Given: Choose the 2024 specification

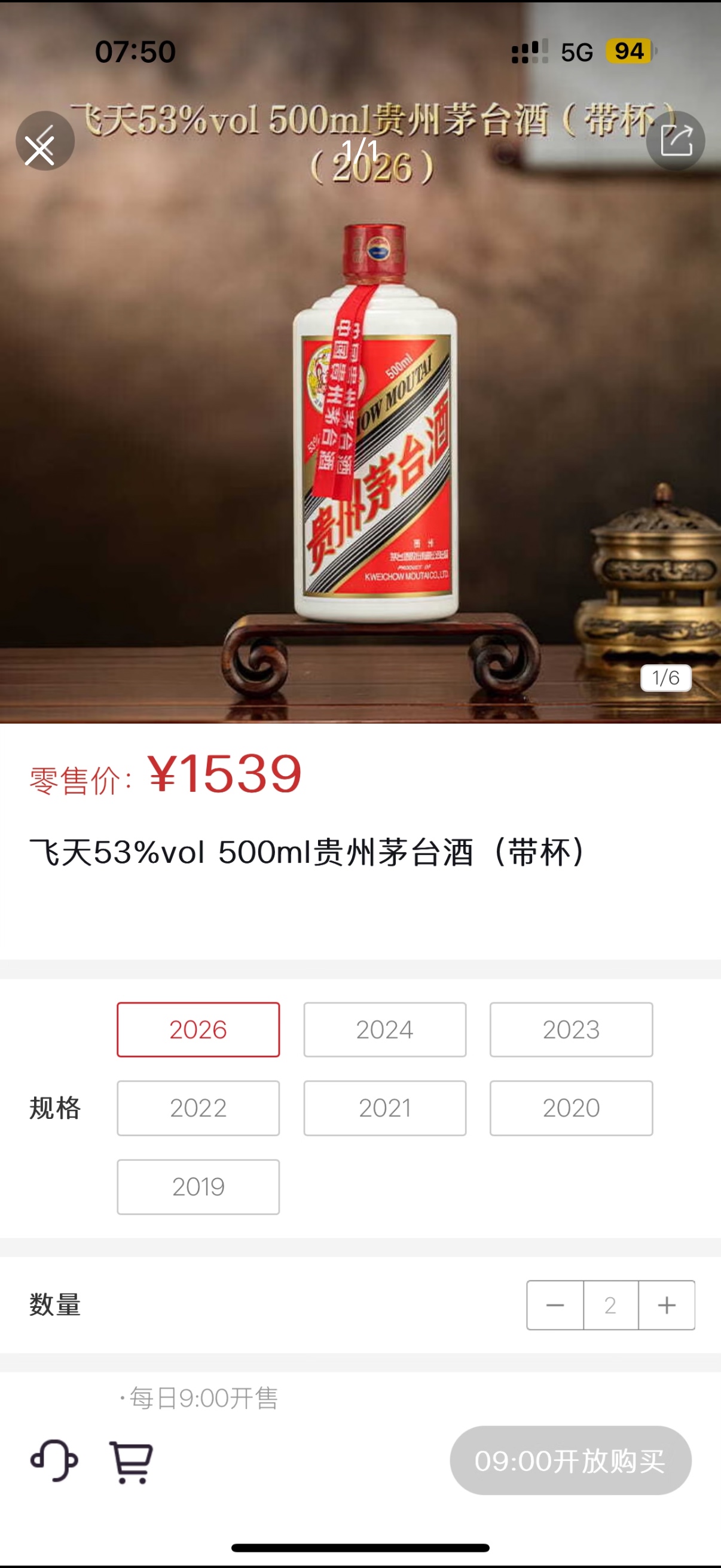Looking at the screenshot, I should (384, 1029).
